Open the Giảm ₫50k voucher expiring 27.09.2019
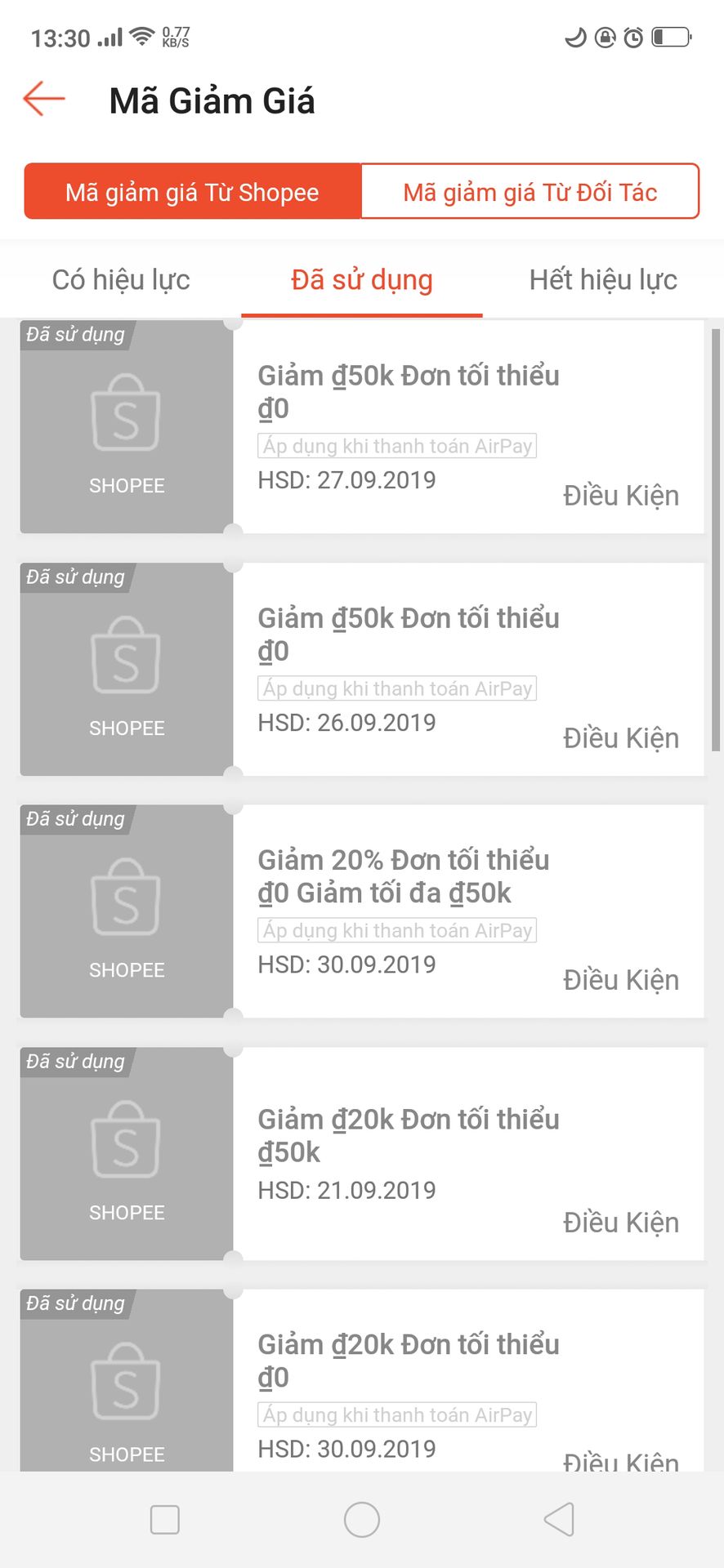This screenshot has height=1568, width=724. click(x=362, y=427)
